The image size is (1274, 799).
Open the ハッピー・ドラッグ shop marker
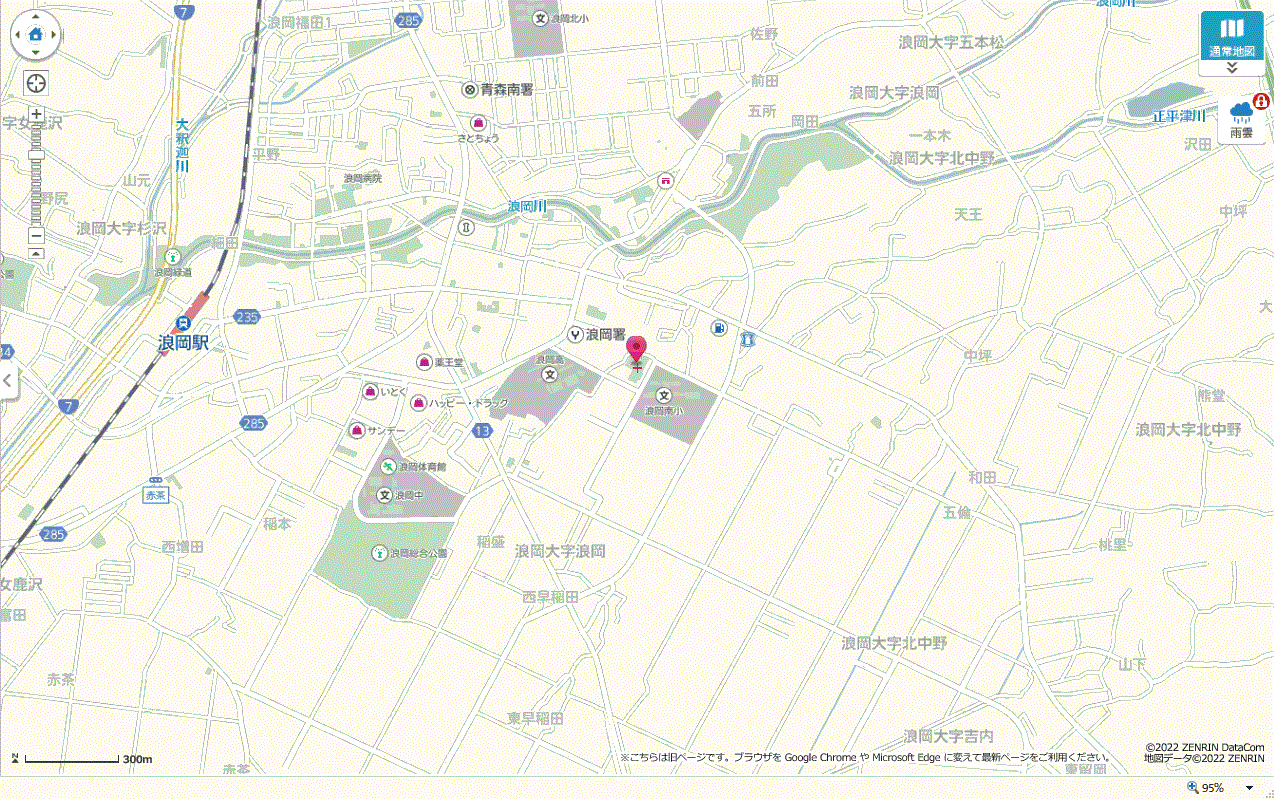coord(418,402)
